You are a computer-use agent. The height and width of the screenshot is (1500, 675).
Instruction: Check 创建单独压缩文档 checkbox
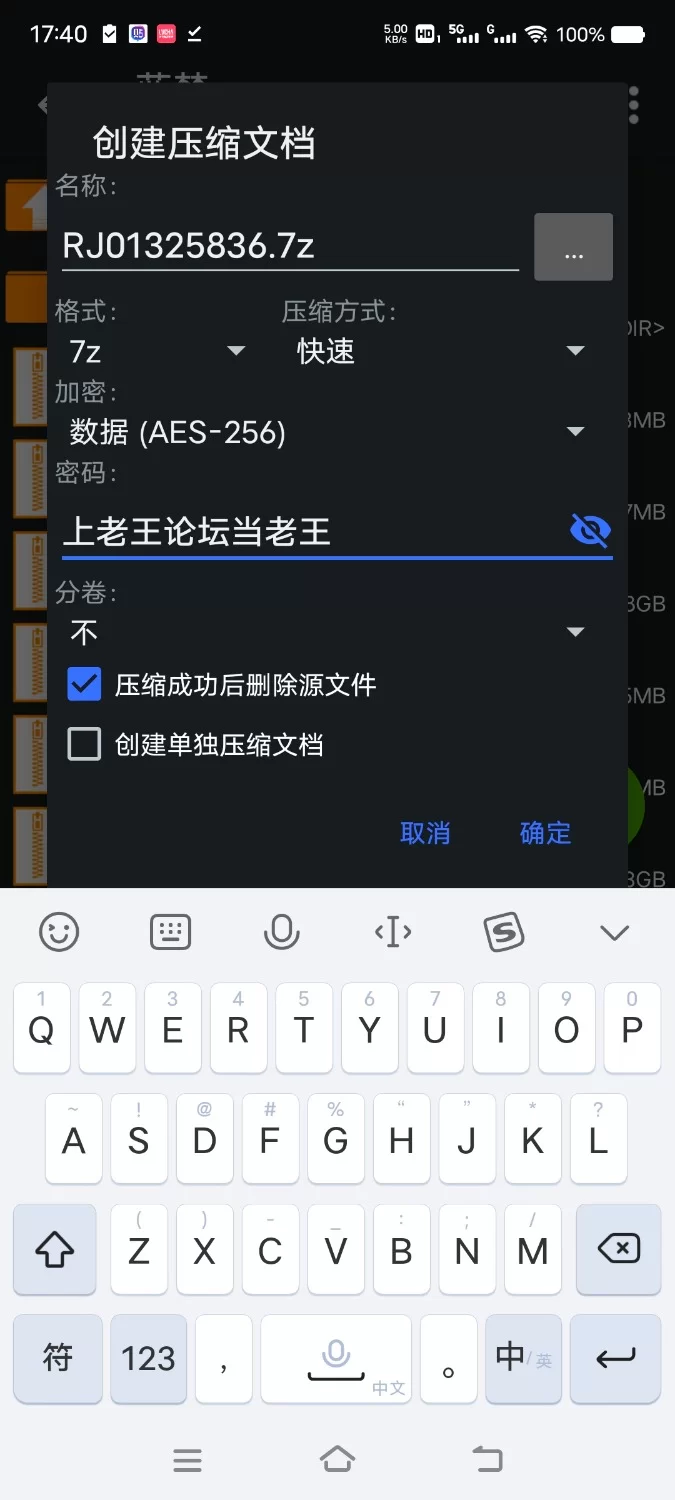pyautogui.click(x=85, y=745)
